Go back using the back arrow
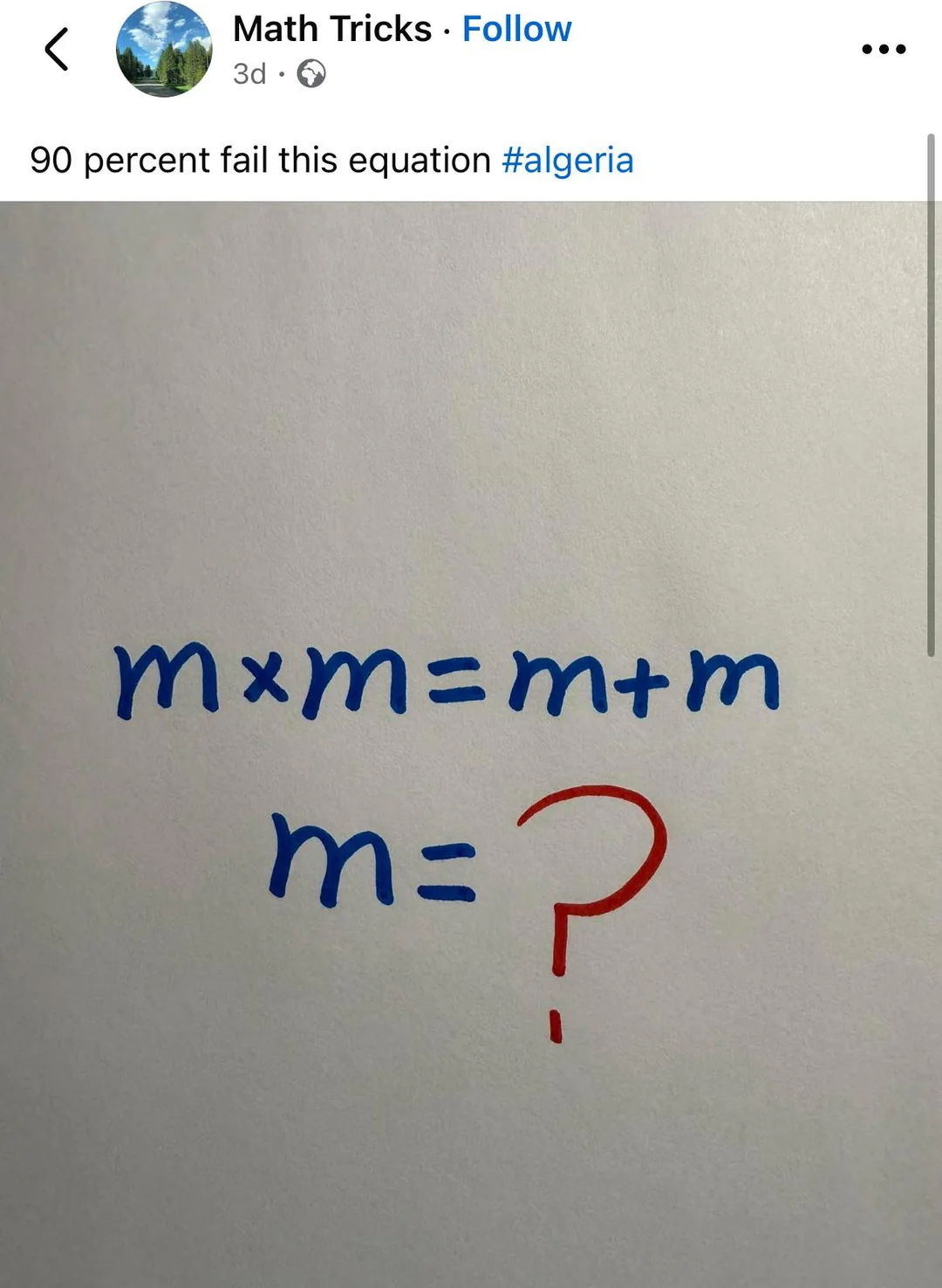Image resolution: width=942 pixels, height=1288 pixels. point(57,49)
